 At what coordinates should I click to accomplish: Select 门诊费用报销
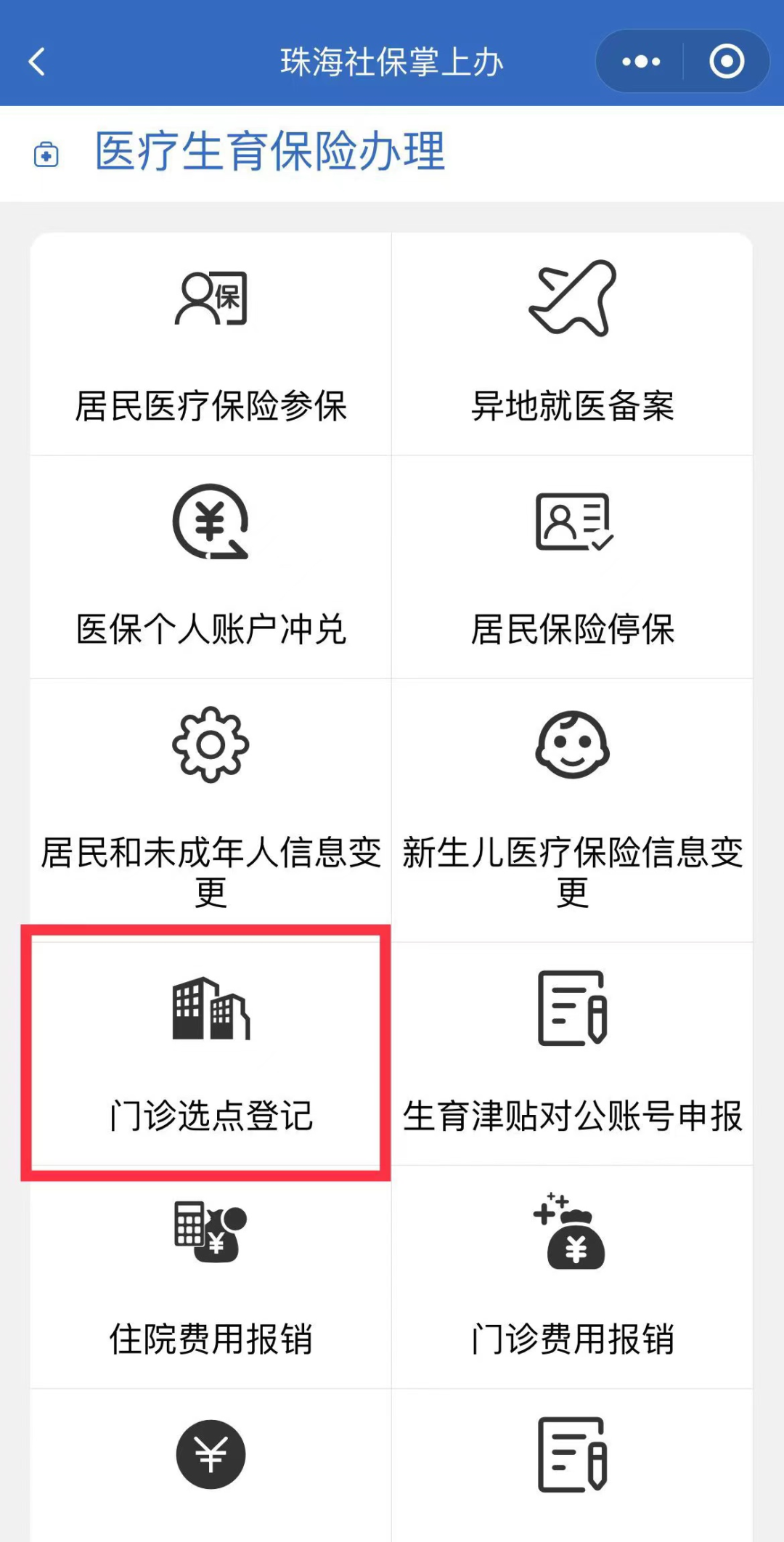pyautogui.click(x=572, y=1277)
